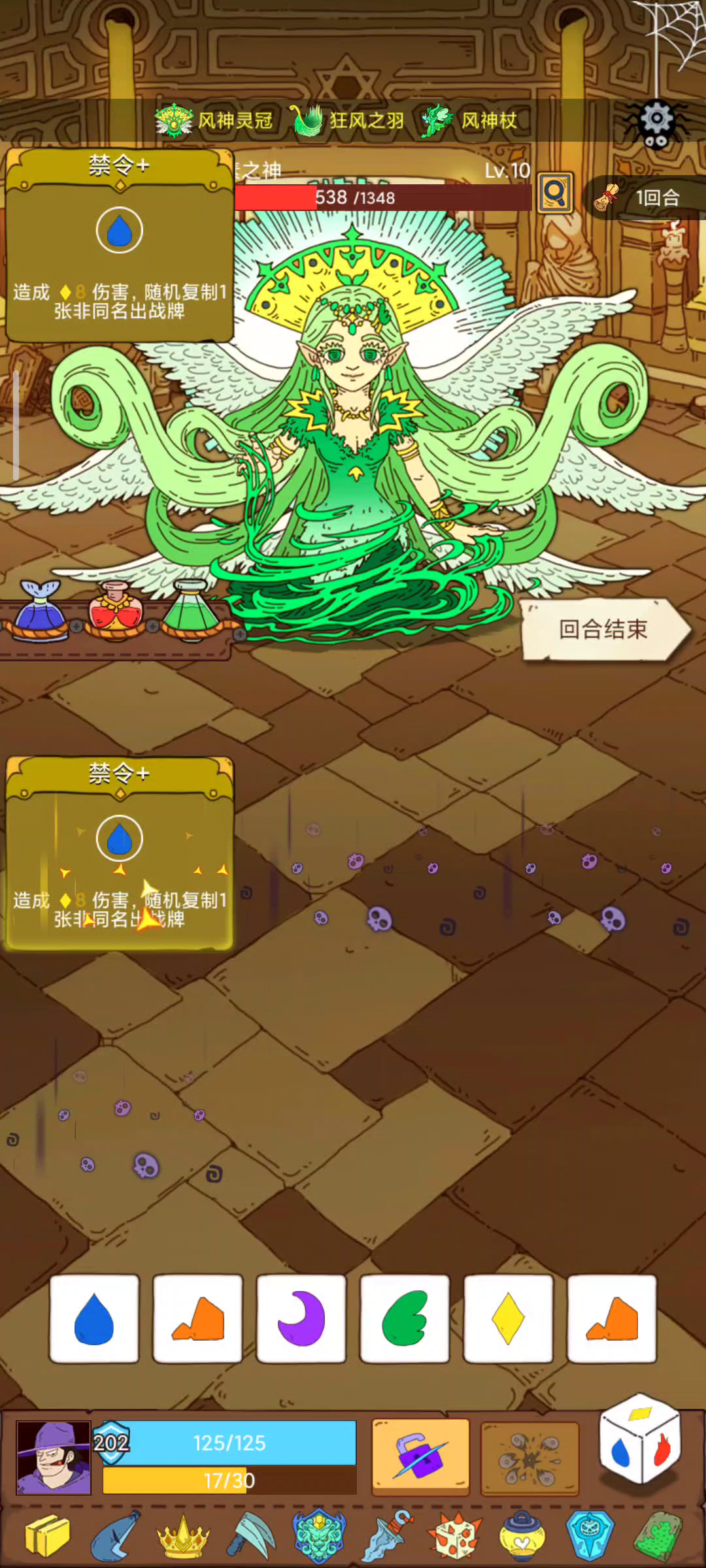The width and height of the screenshot is (706, 1568).
Task: Tap the 回合结束 end turn button
Action: click(605, 630)
